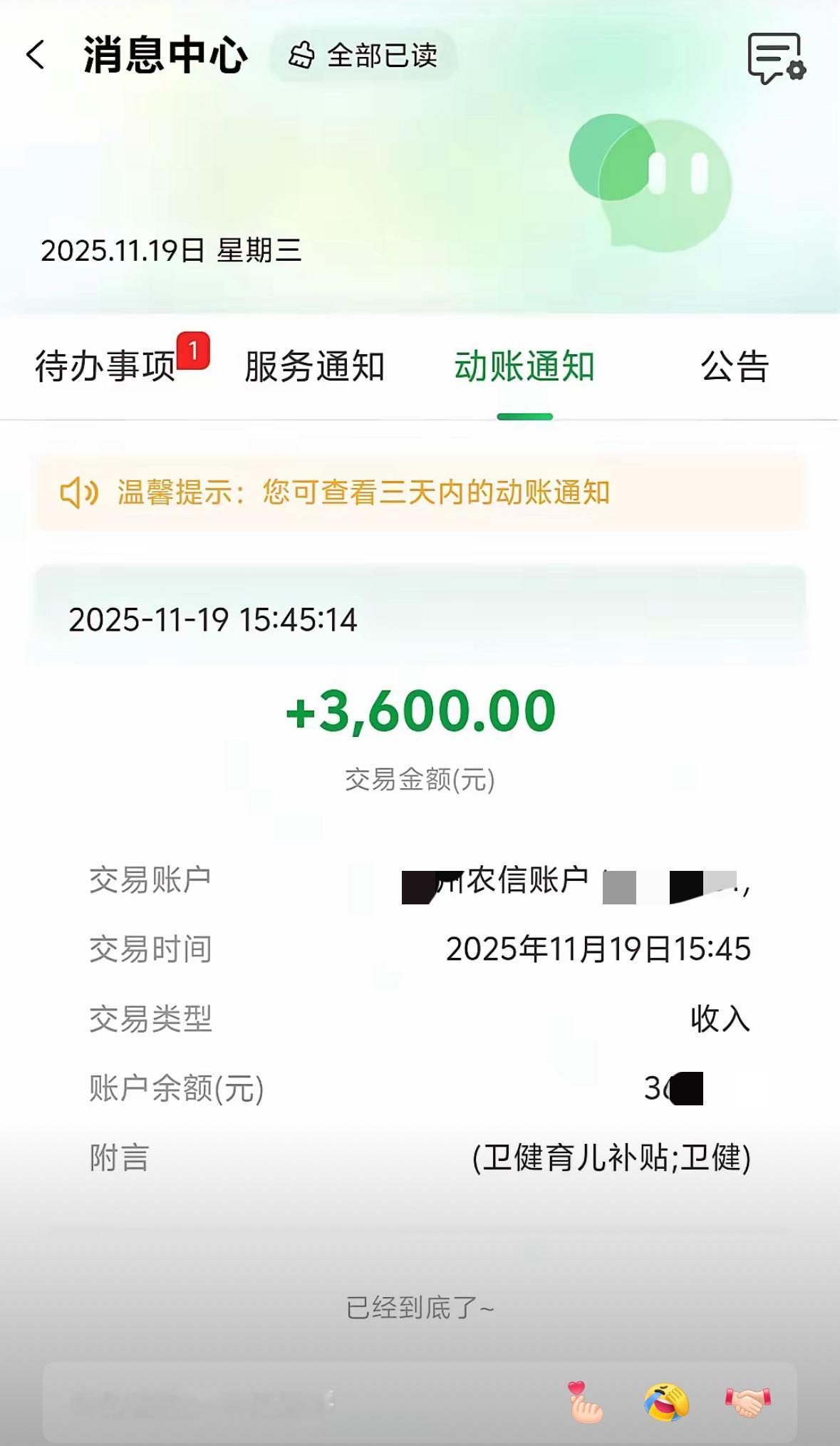Viewport: 840px width, 1446px height.
Task: Switch to the 服务通知 tab
Action: [x=313, y=366]
